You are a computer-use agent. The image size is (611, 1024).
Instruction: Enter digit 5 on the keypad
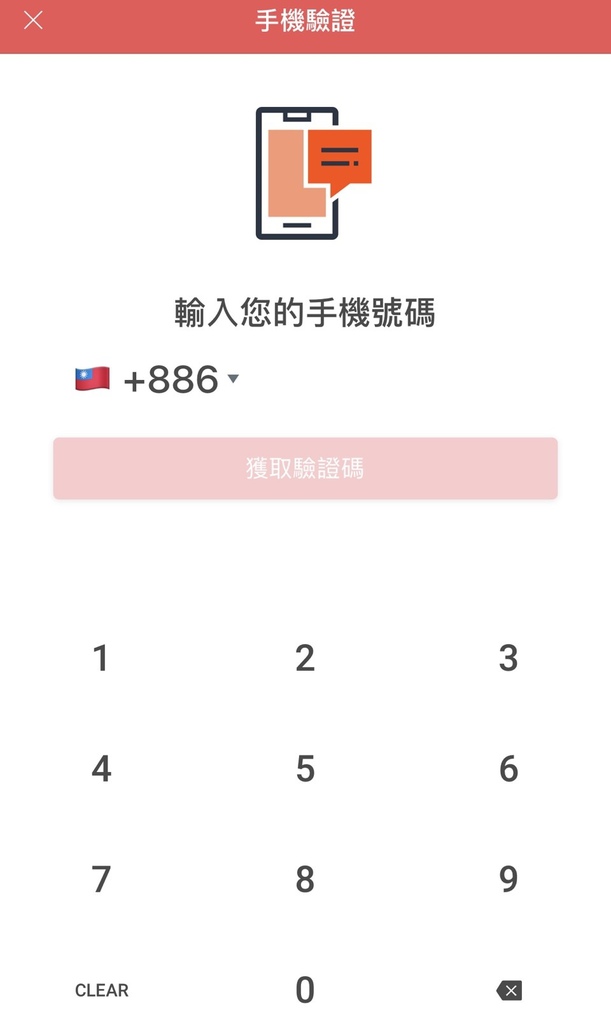click(305, 769)
